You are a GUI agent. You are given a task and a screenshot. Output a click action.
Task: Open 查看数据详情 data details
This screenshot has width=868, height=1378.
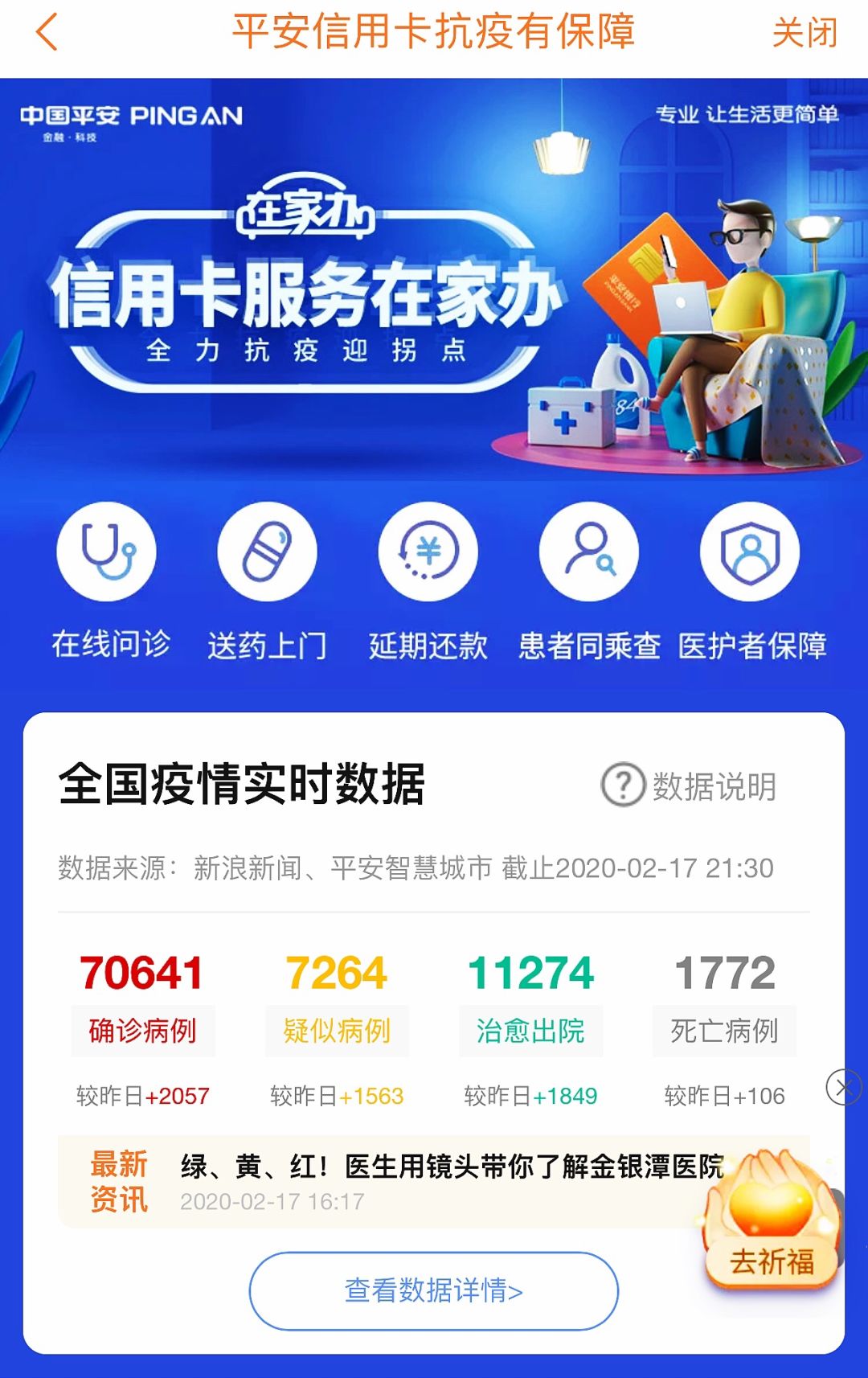pyautogui.click(x=433, y=1287)
